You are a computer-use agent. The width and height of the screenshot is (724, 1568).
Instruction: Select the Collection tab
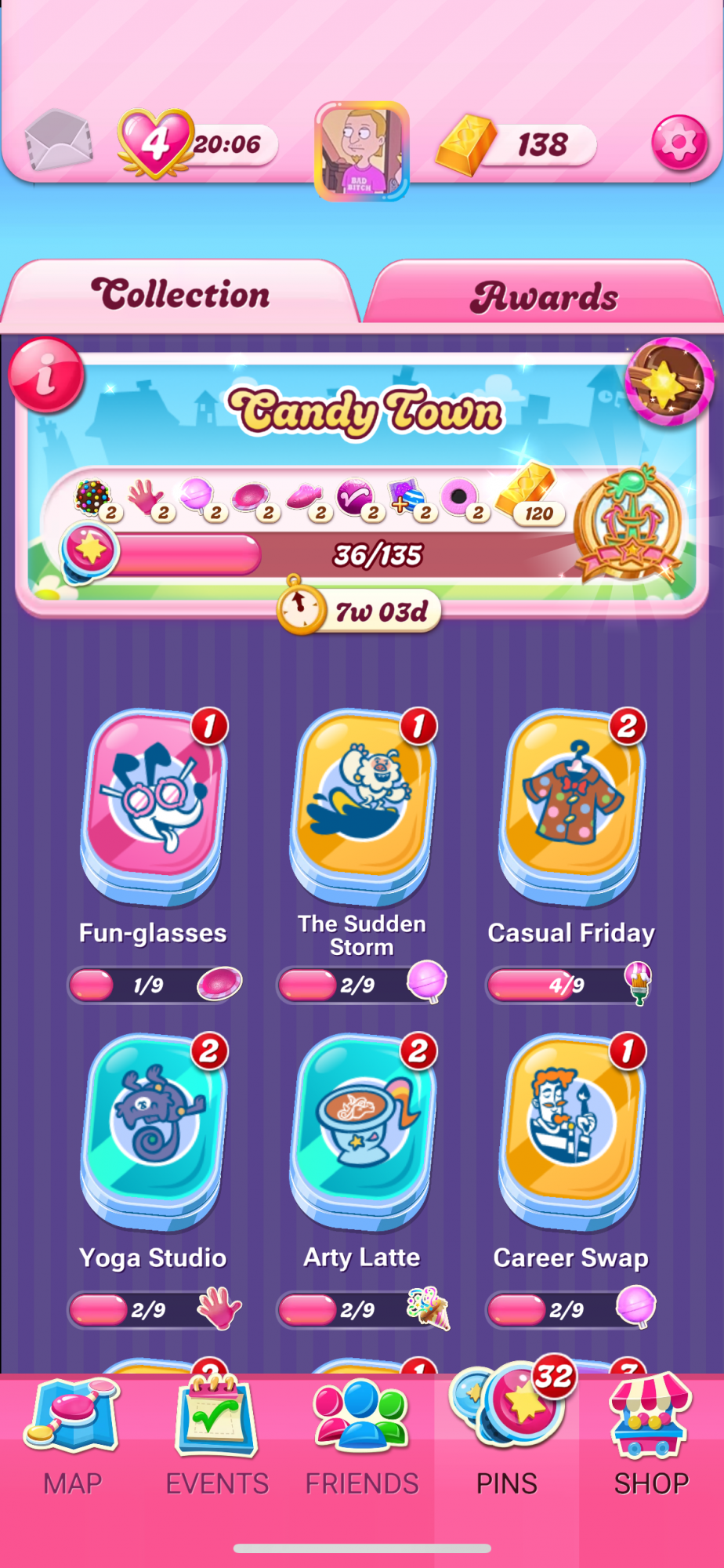pos(180,295)
